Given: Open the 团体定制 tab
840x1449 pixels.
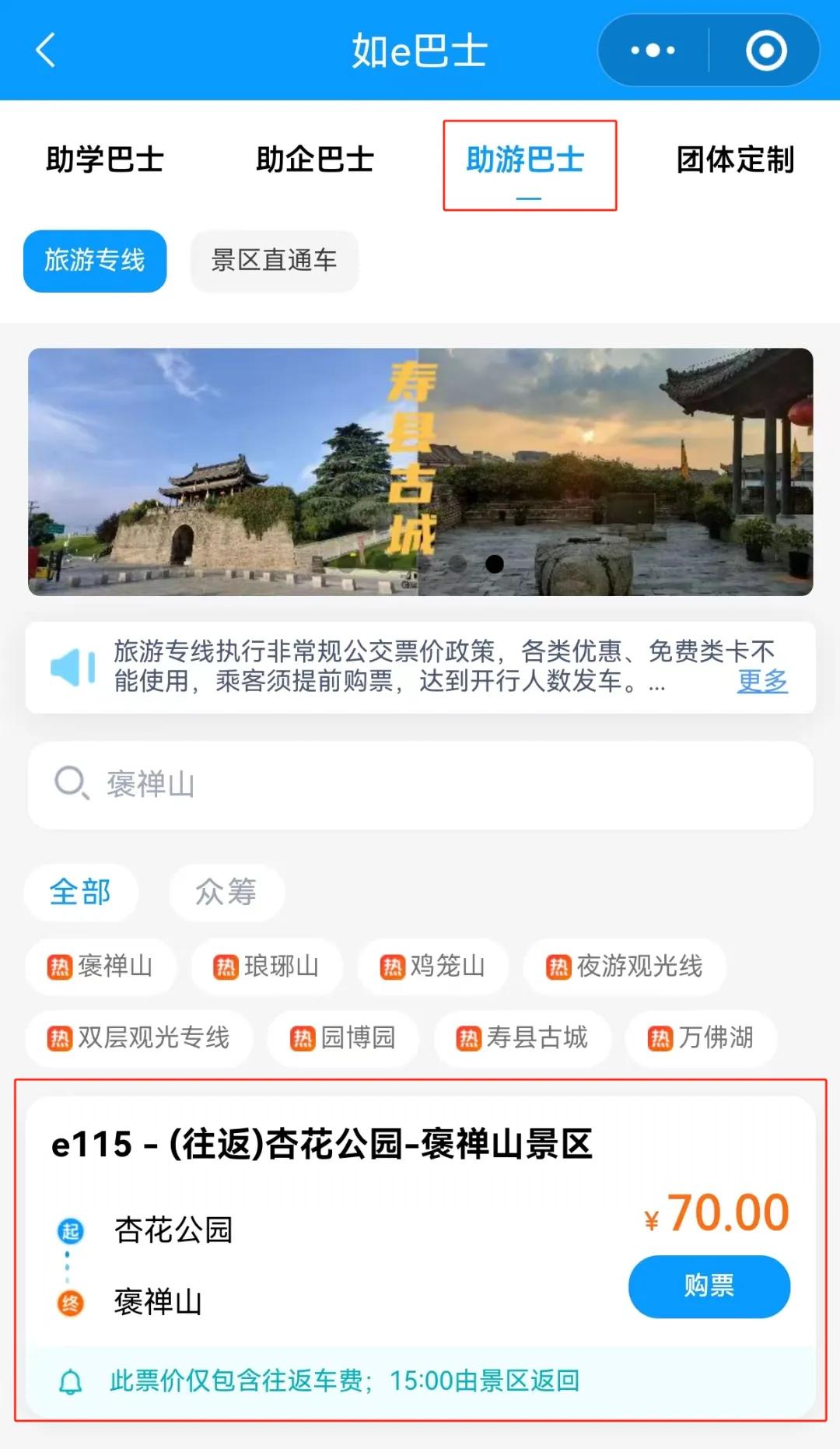Looking at the screenshot, I should pyautogui.click(x=735, y=160).
